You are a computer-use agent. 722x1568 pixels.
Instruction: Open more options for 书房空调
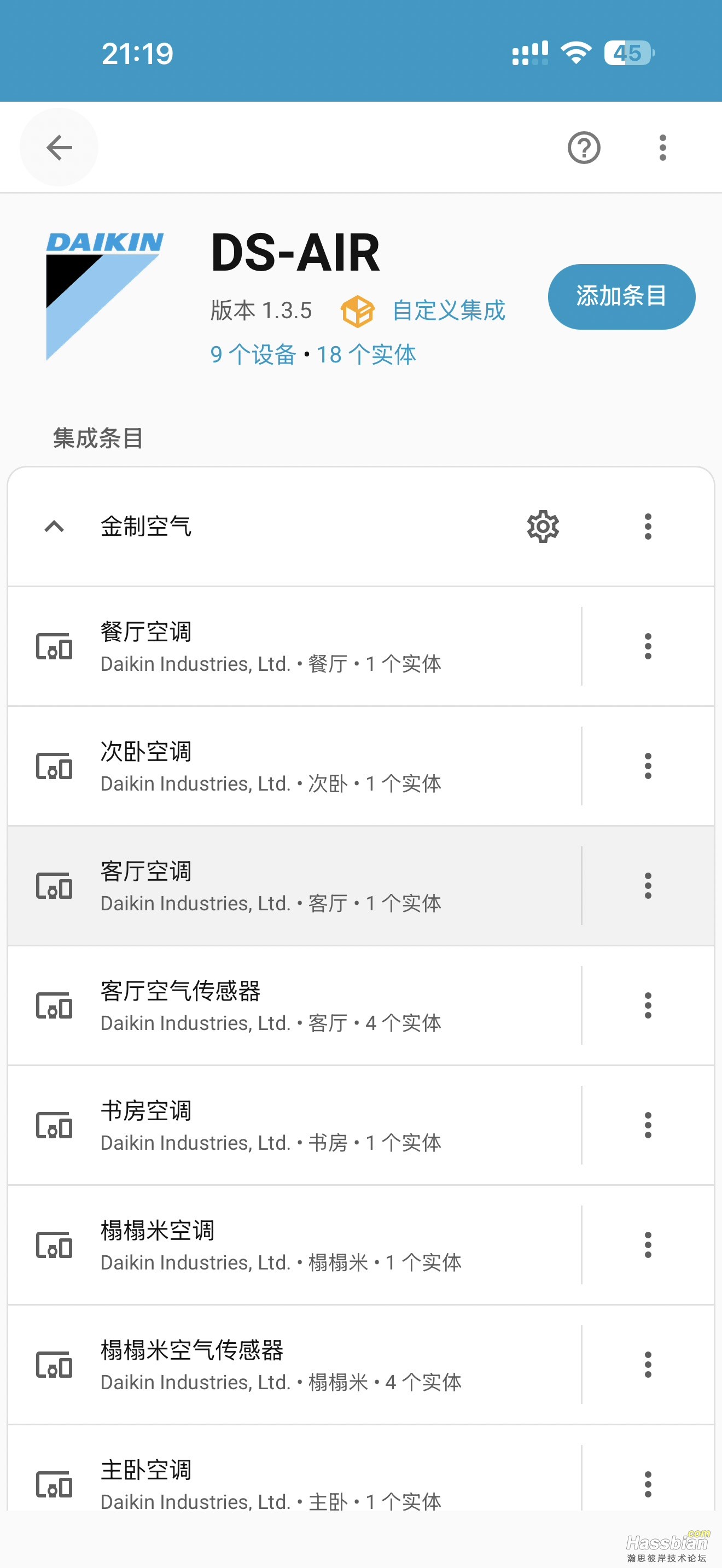pyautogui.click(x=648, y=1126)
